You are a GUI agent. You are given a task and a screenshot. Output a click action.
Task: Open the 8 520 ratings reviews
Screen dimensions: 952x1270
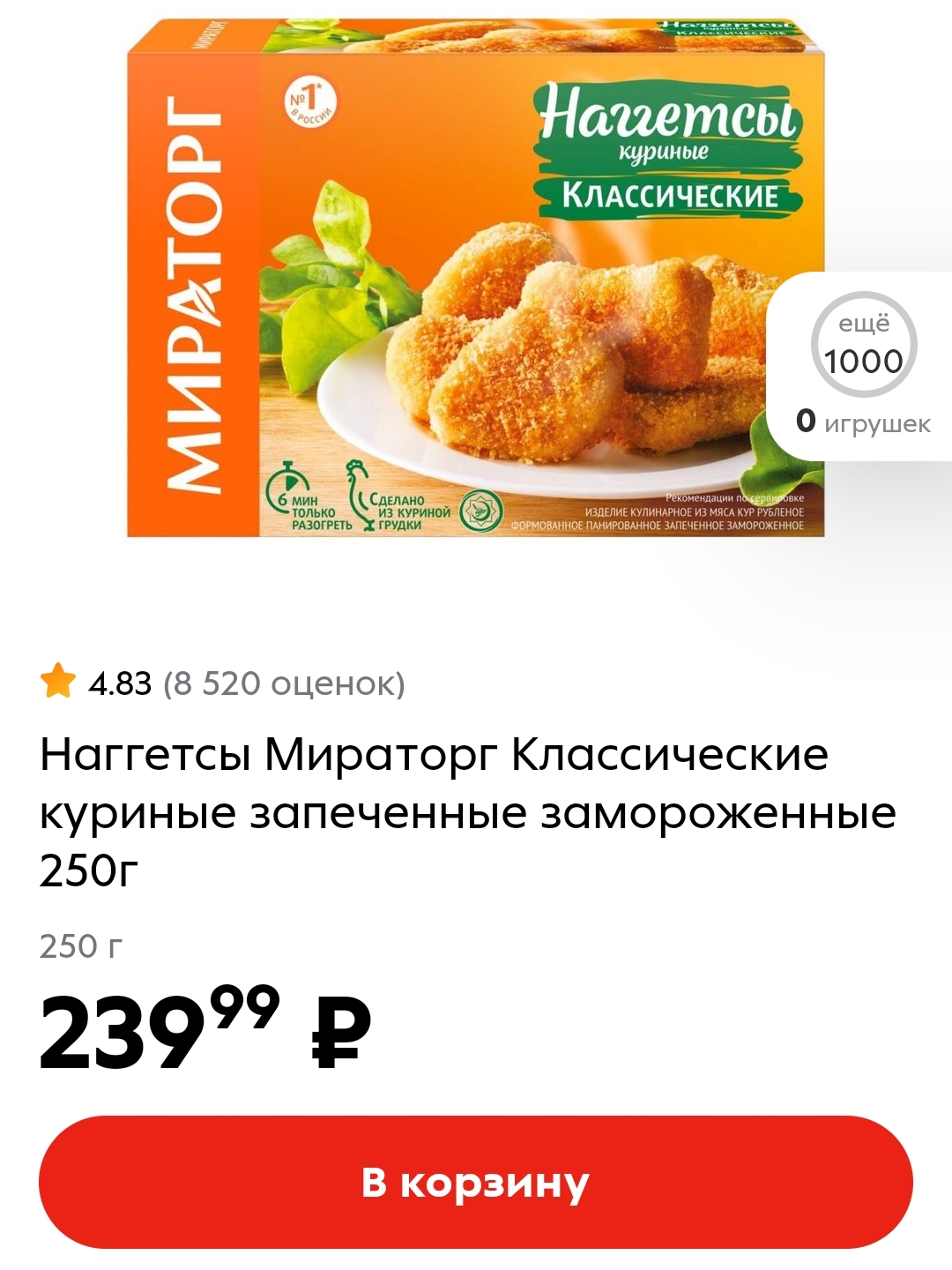(283, 684)
